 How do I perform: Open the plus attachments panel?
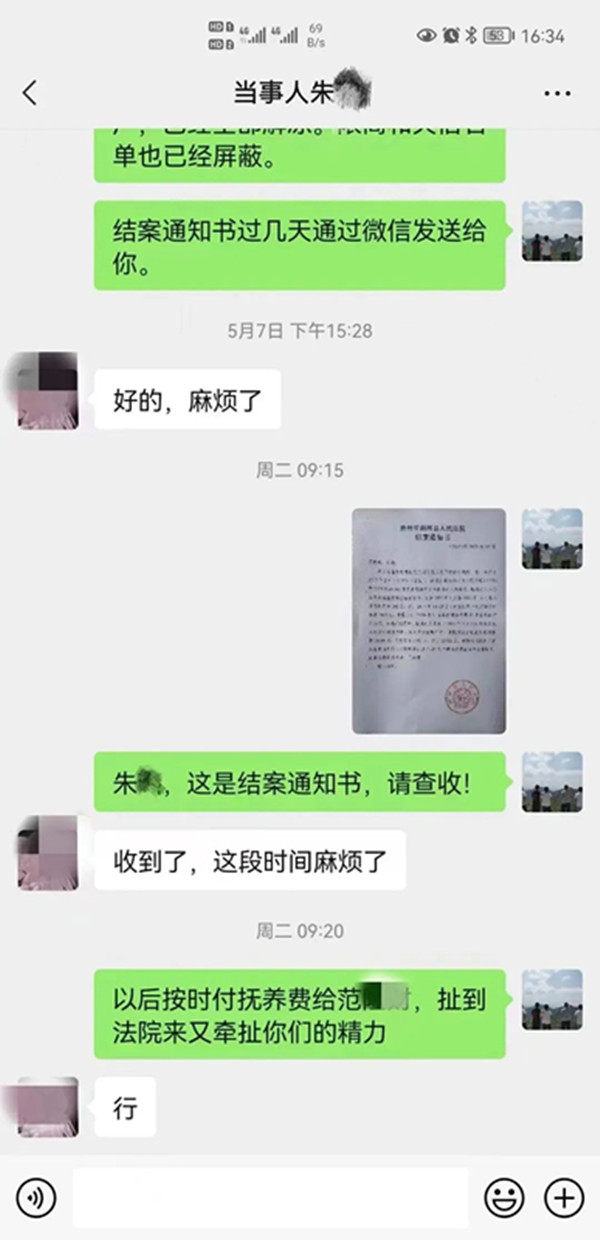[563, 1197]
